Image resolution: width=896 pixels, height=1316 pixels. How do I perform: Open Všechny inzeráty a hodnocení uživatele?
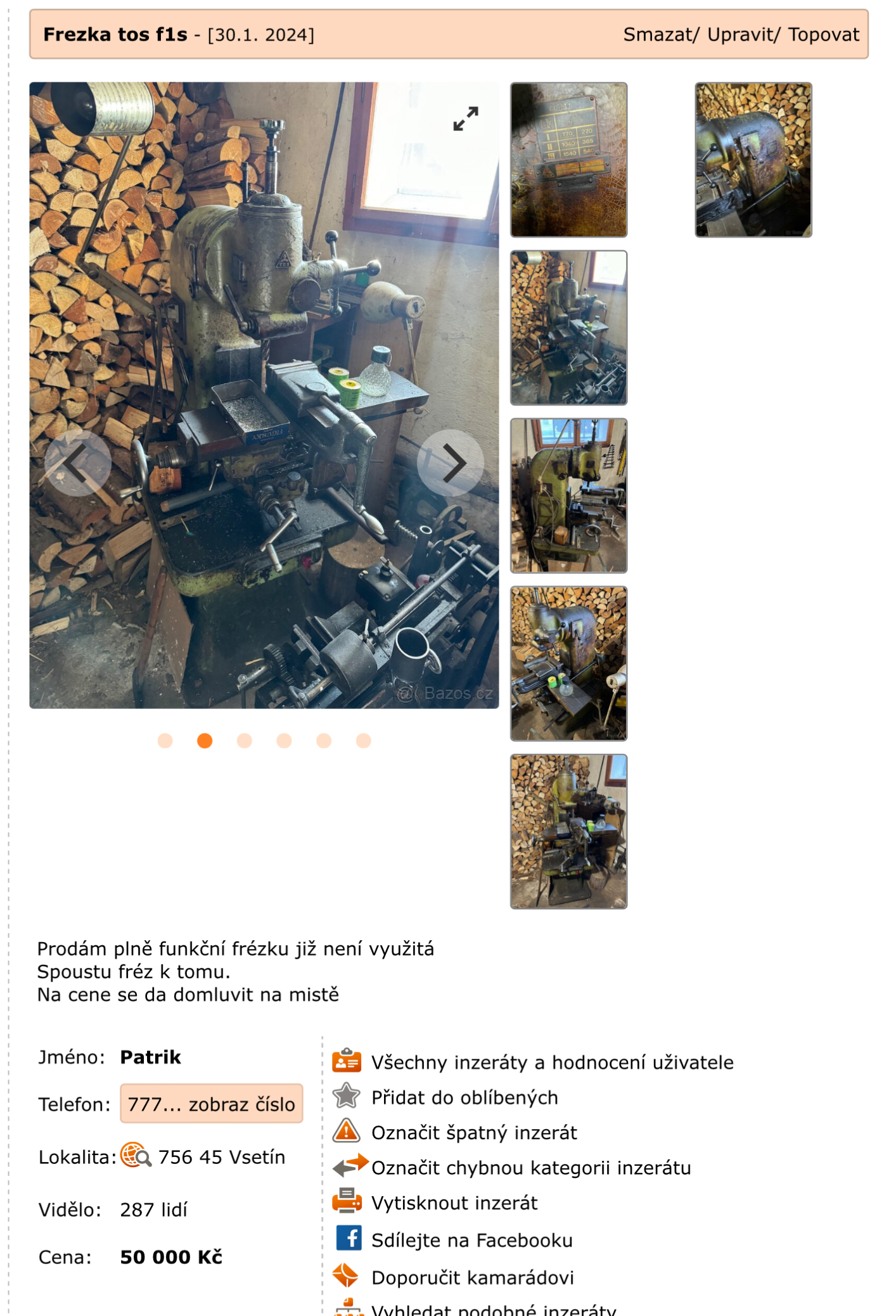tap(551, 1062)
